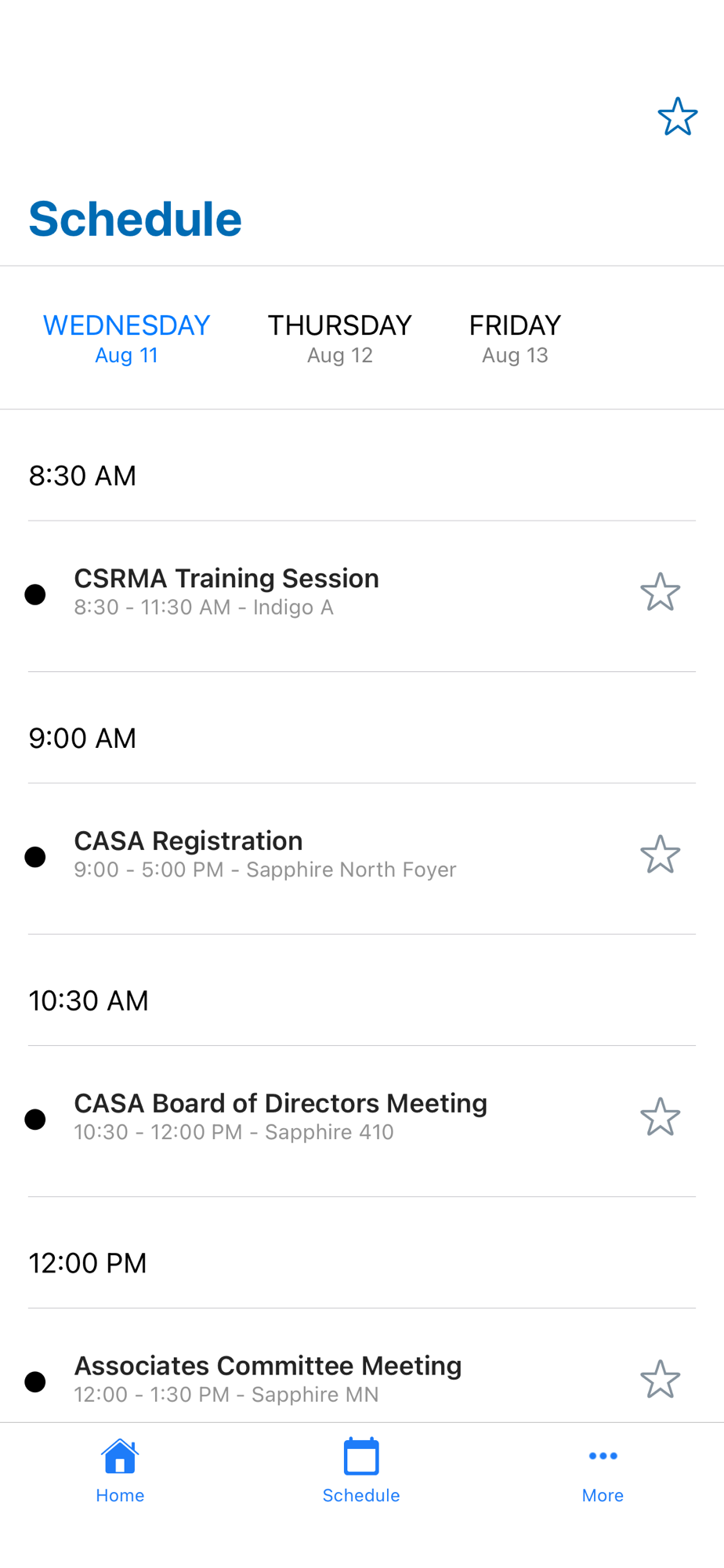This screenshot has width=724, height=1568.
Task: Go to the Home tab
Action: pos(120,1471)
